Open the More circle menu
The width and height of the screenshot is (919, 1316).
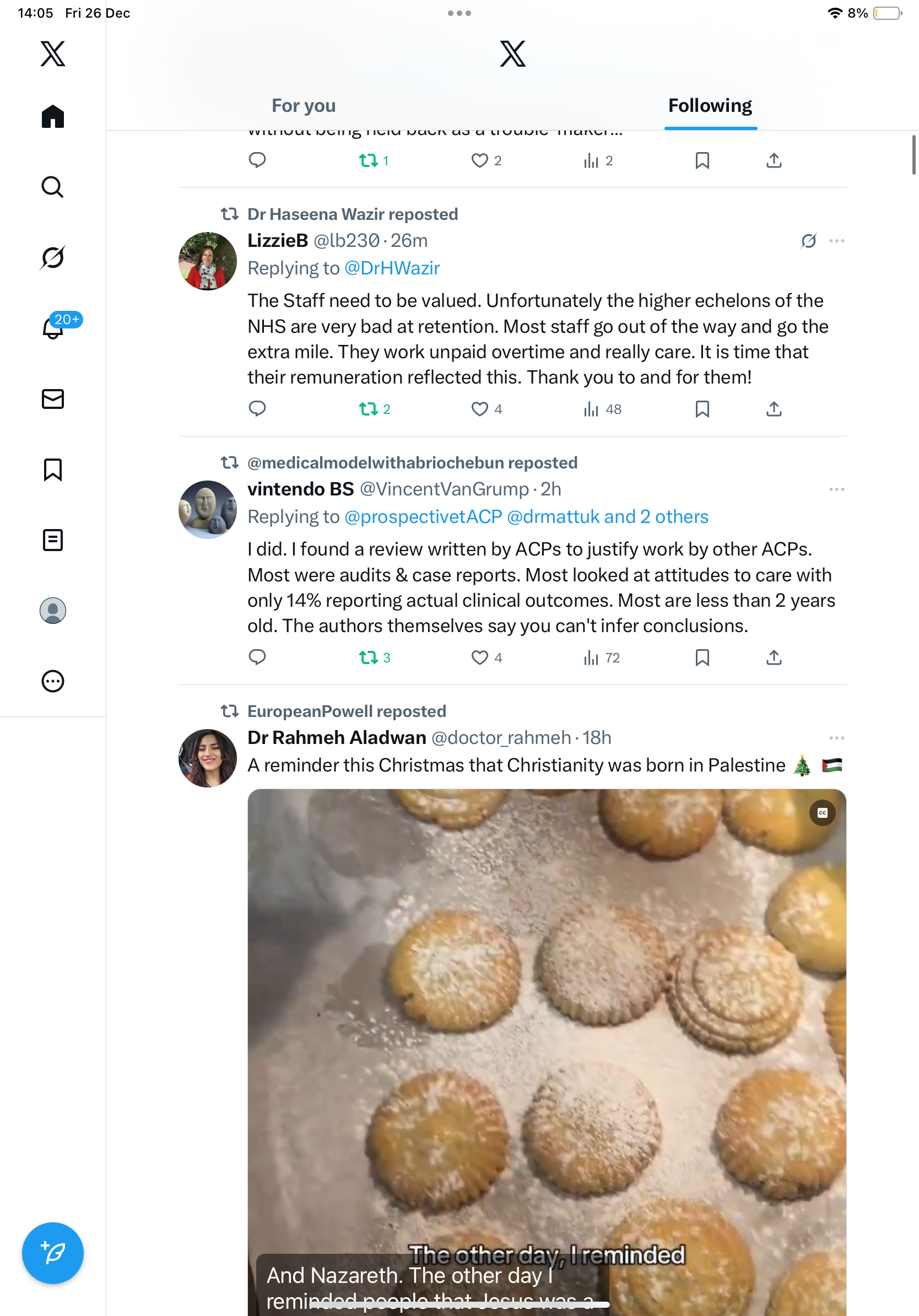[x=53, y=681]
